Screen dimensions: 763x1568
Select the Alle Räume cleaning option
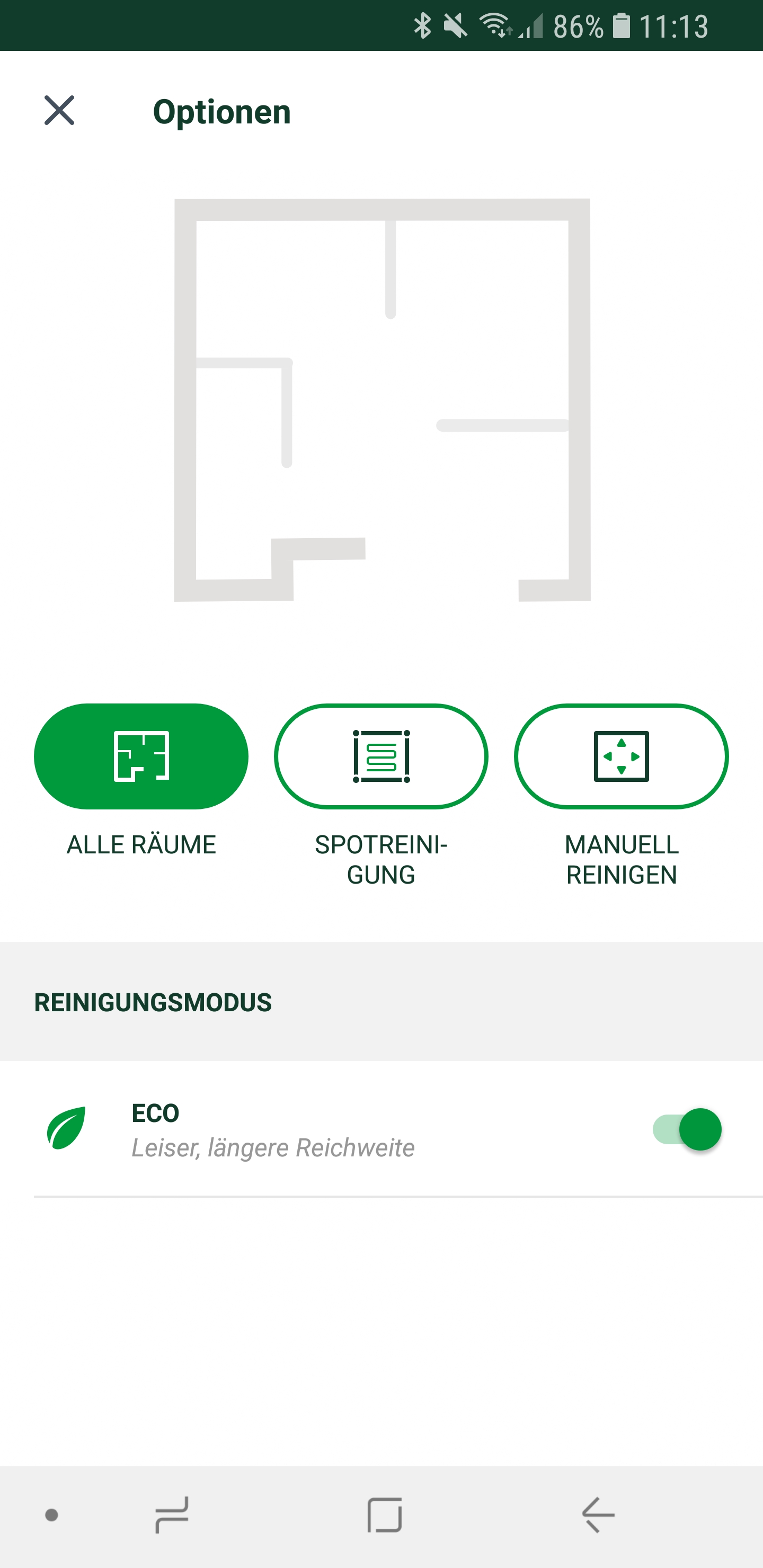(x=140, y=756)
